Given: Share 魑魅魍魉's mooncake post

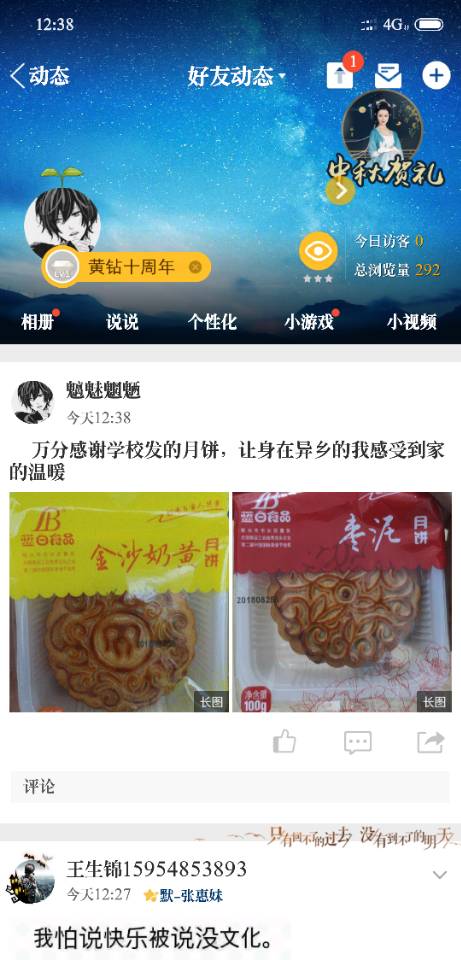Looking at the screenshot, I should click(430, 741).
